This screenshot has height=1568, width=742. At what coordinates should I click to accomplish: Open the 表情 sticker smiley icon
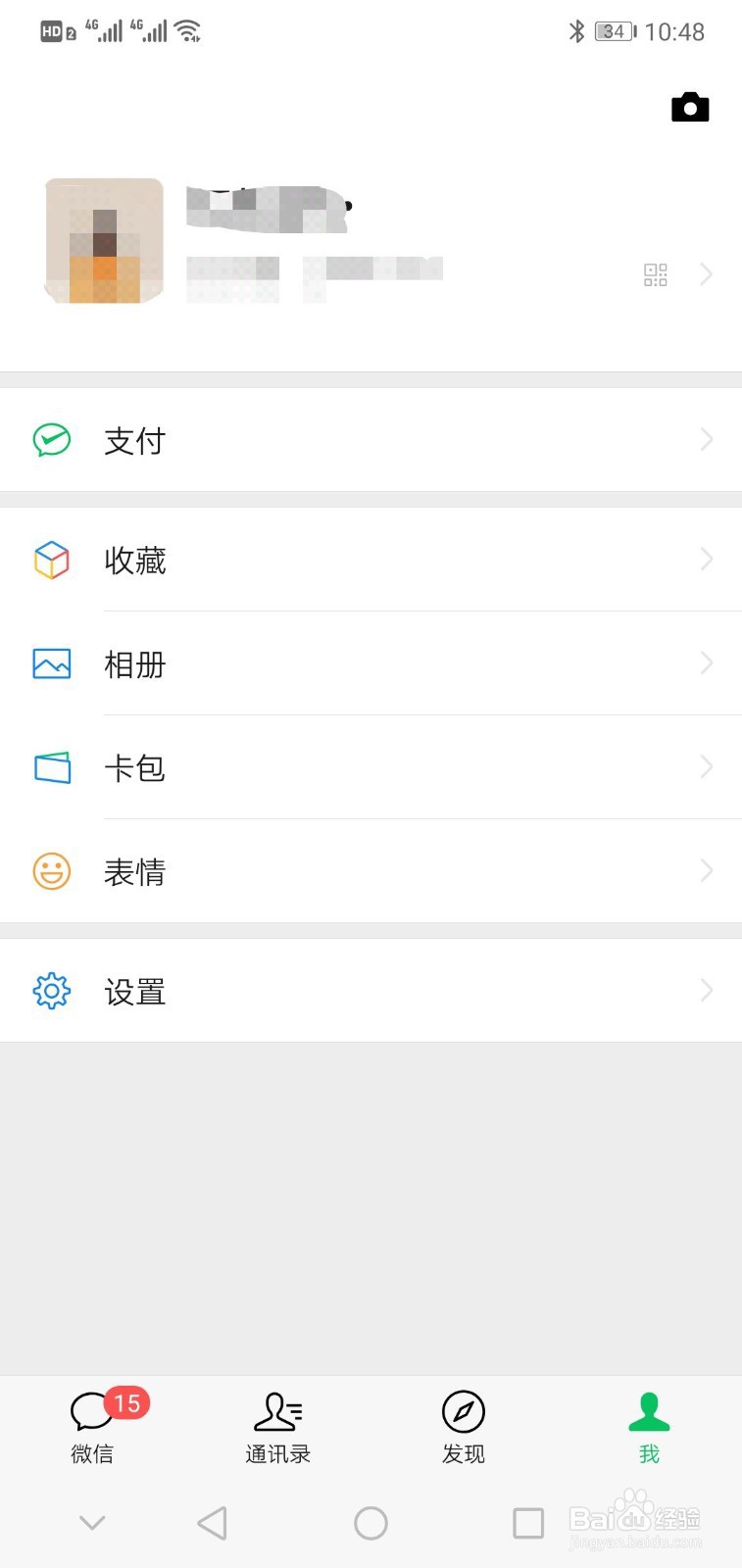(x=51, y=871)
